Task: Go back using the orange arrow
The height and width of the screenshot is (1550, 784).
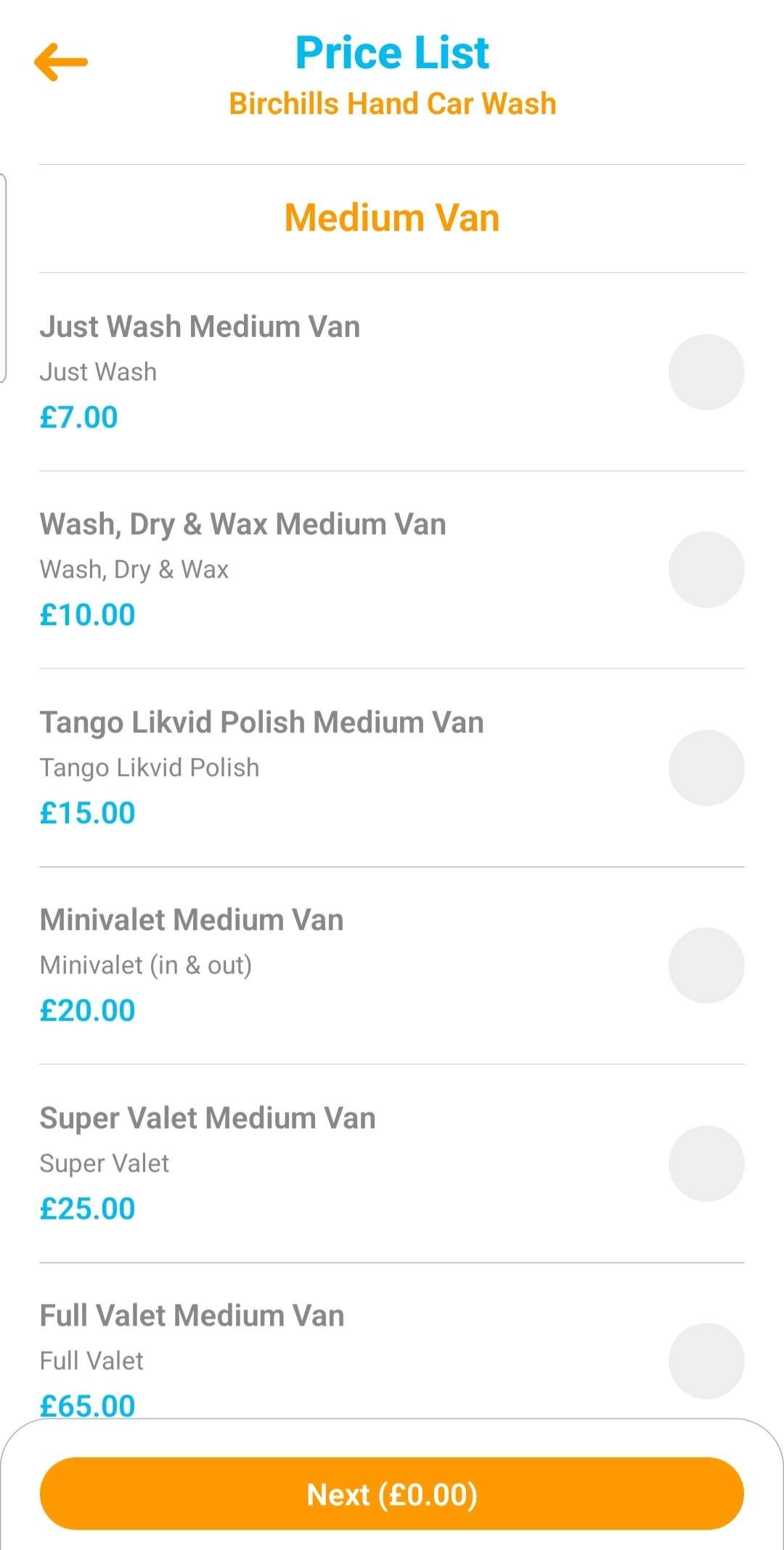Action: pos(61,62)
